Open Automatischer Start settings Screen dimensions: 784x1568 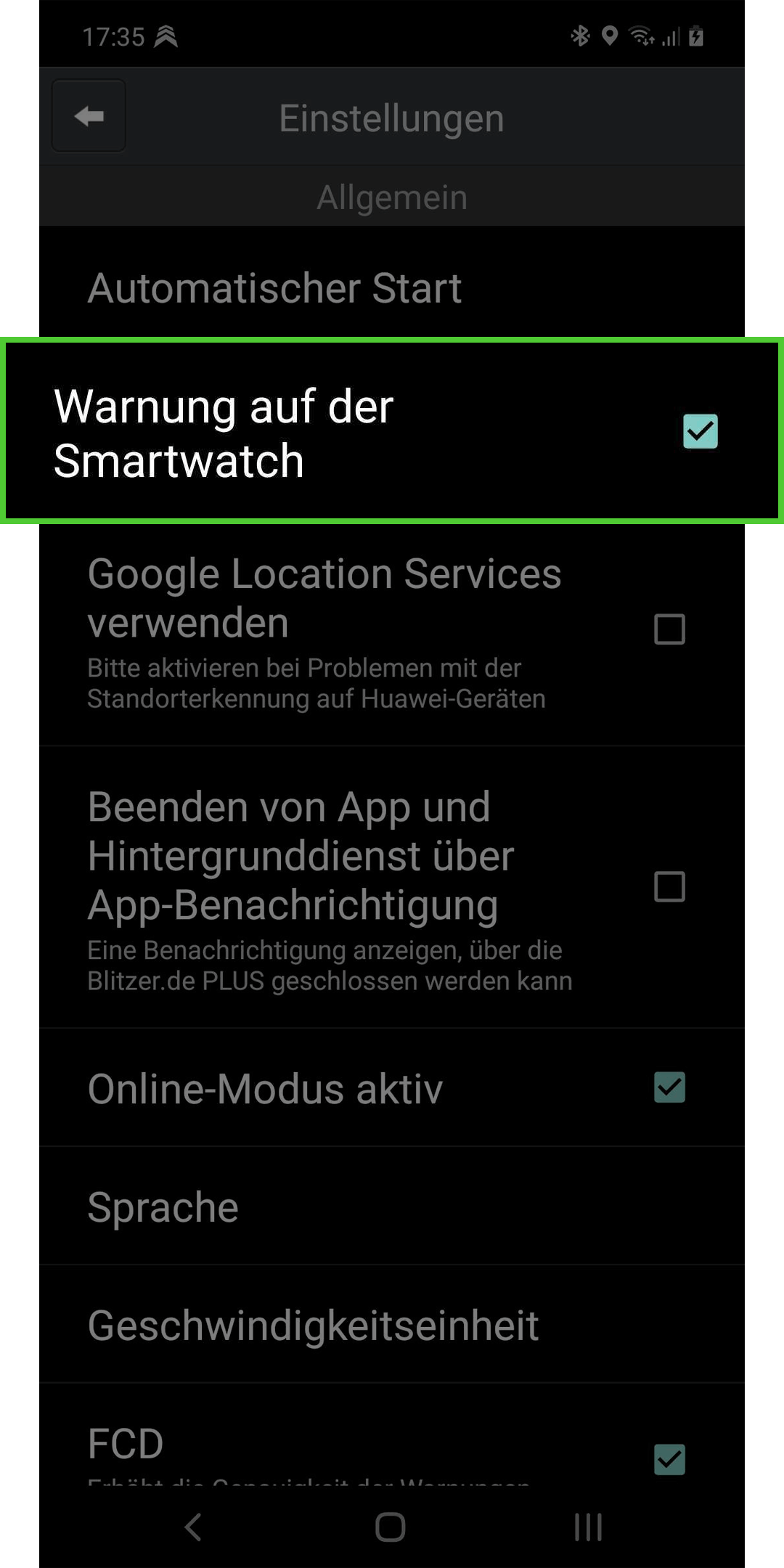274,288
